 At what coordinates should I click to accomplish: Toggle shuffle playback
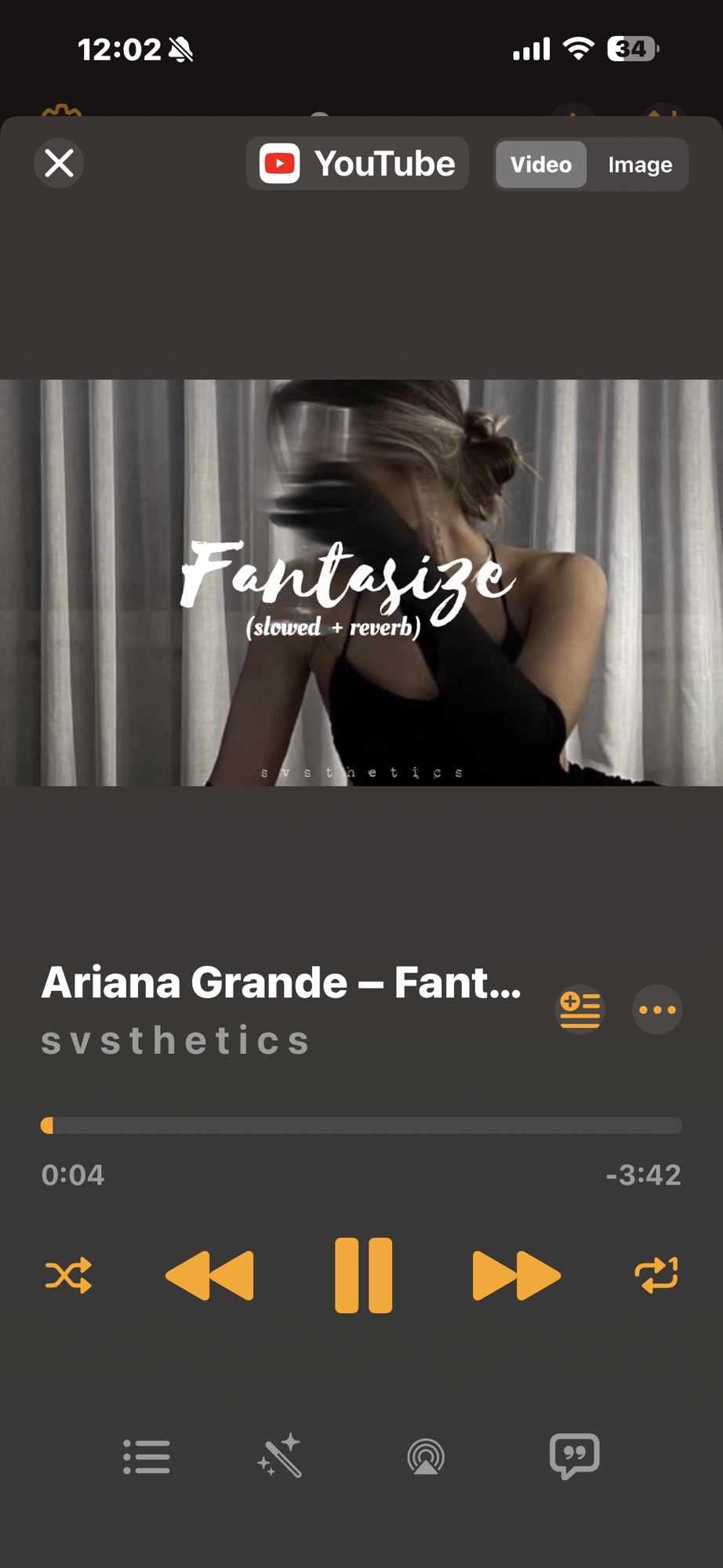click(x=69, y=1276)
